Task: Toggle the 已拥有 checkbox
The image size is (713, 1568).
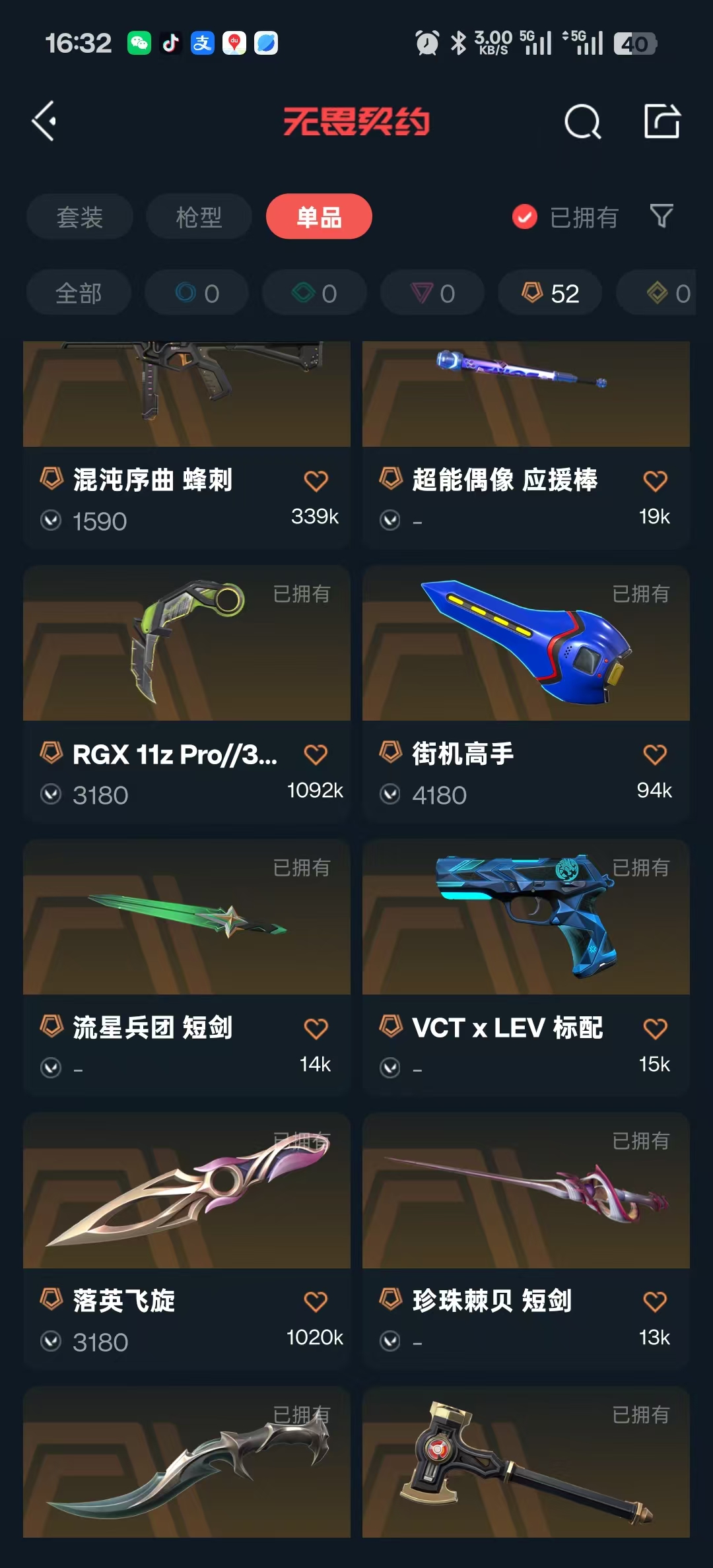Action: (525, 216)
